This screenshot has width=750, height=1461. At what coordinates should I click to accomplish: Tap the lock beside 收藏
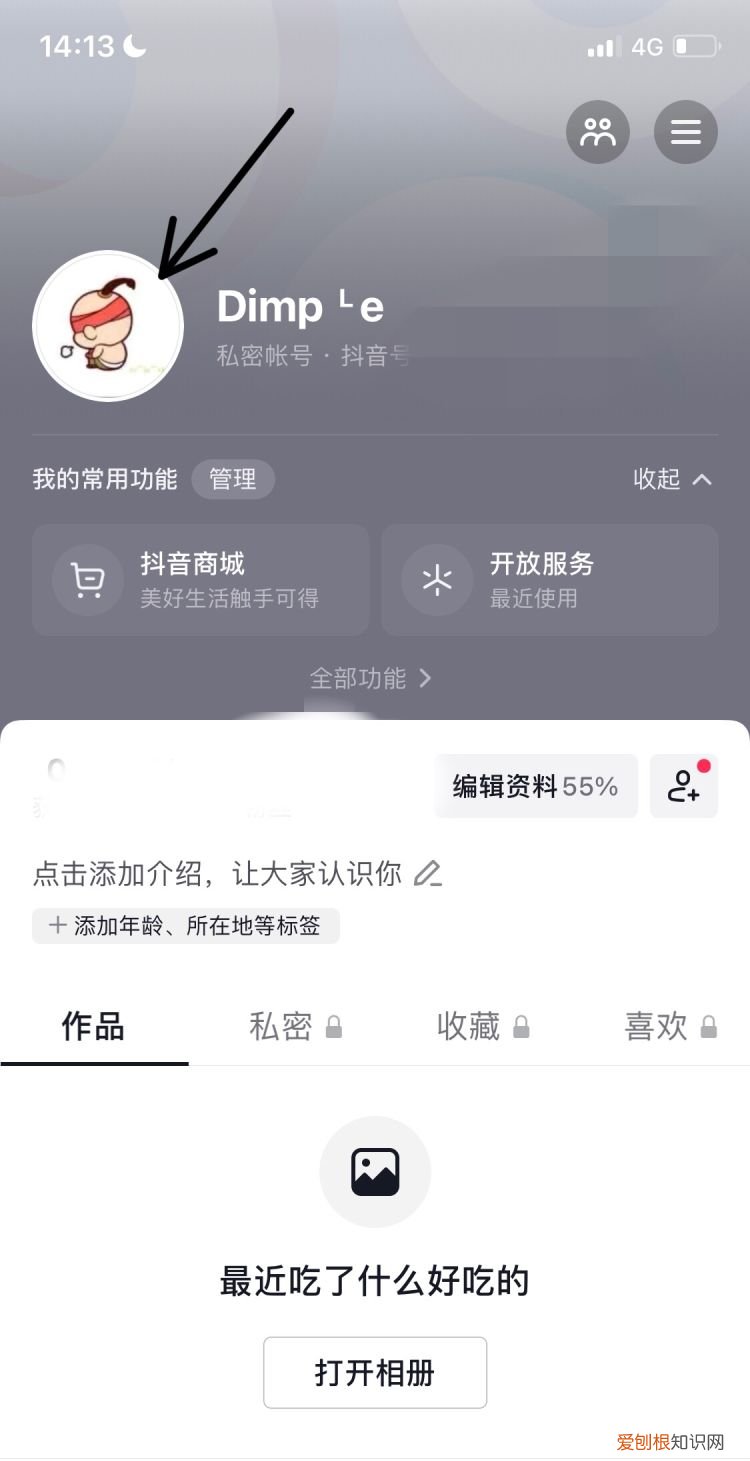point(521,1027)
